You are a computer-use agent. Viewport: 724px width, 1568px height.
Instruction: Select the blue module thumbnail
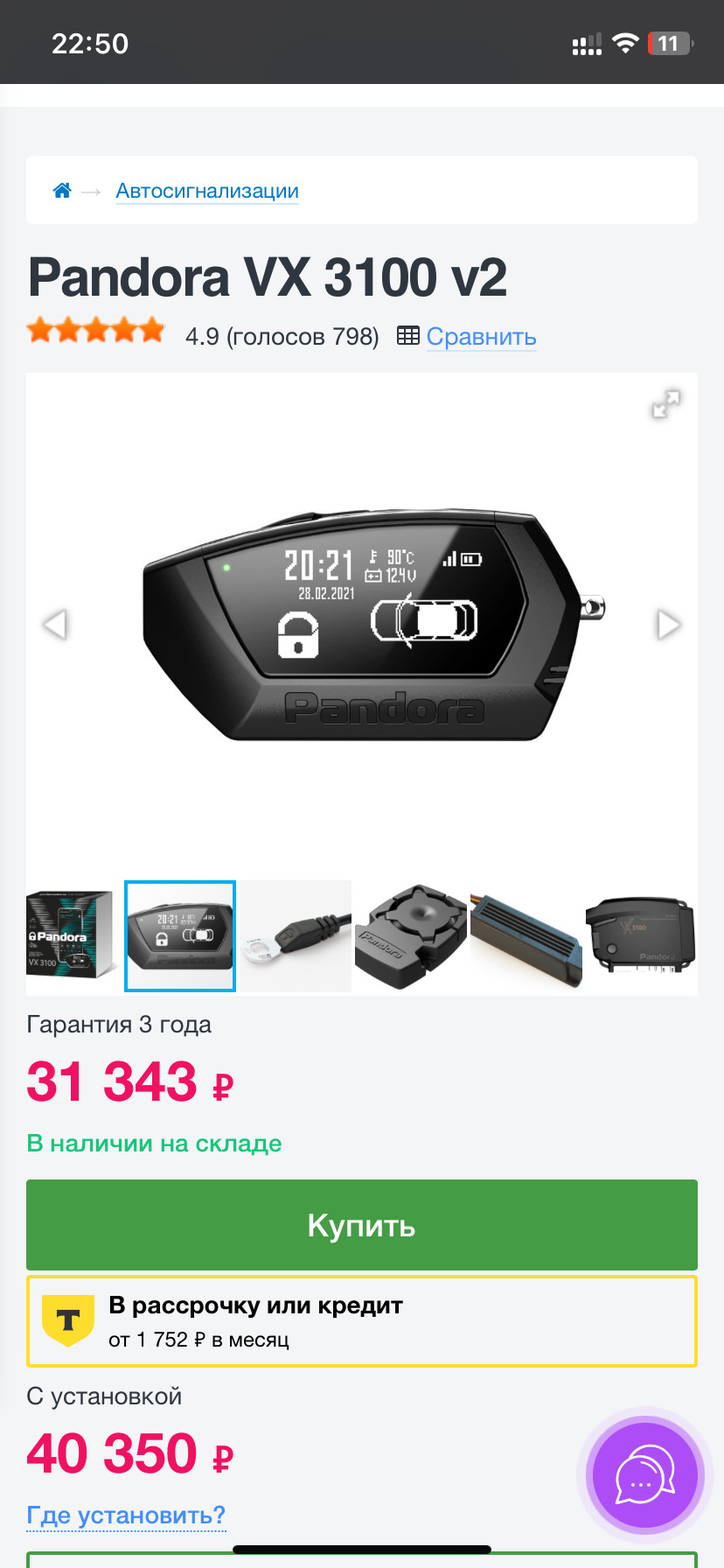pos(526,936)
